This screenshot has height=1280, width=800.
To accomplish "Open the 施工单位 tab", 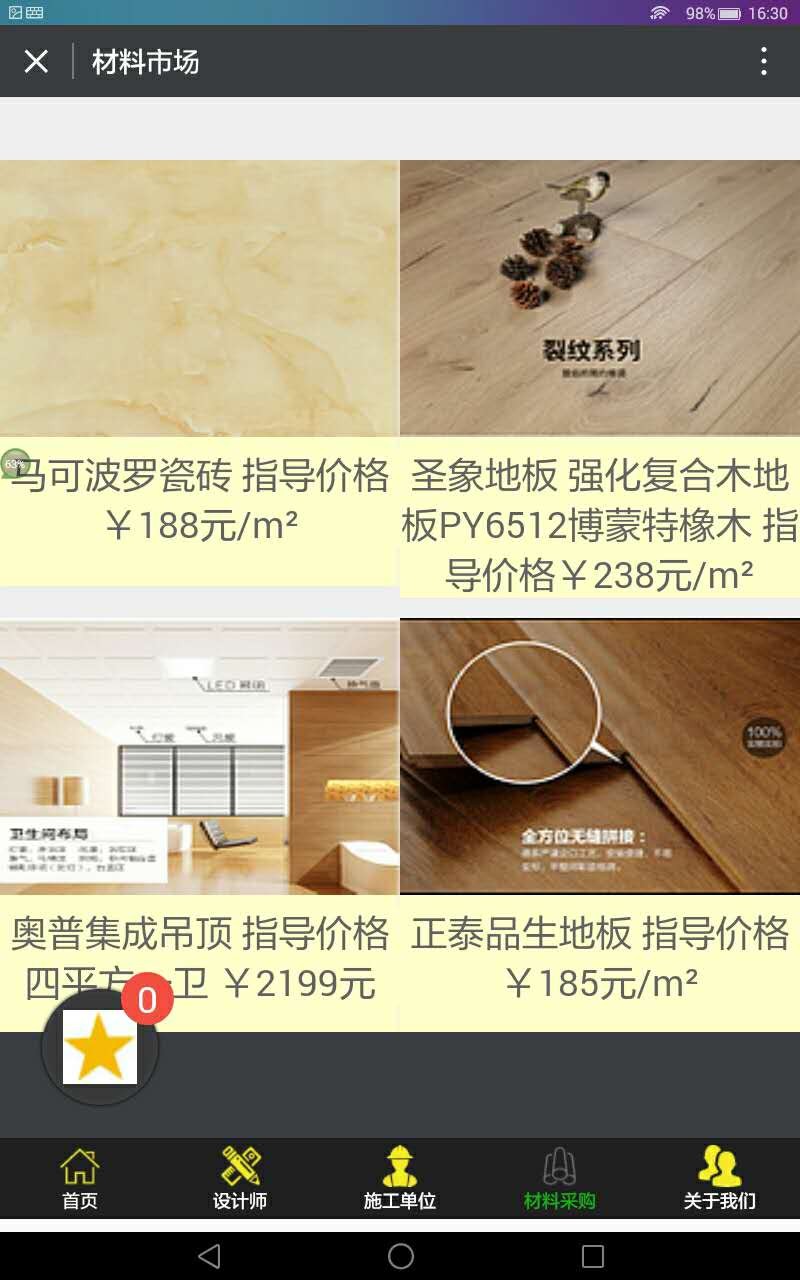I will [400, 1178].
